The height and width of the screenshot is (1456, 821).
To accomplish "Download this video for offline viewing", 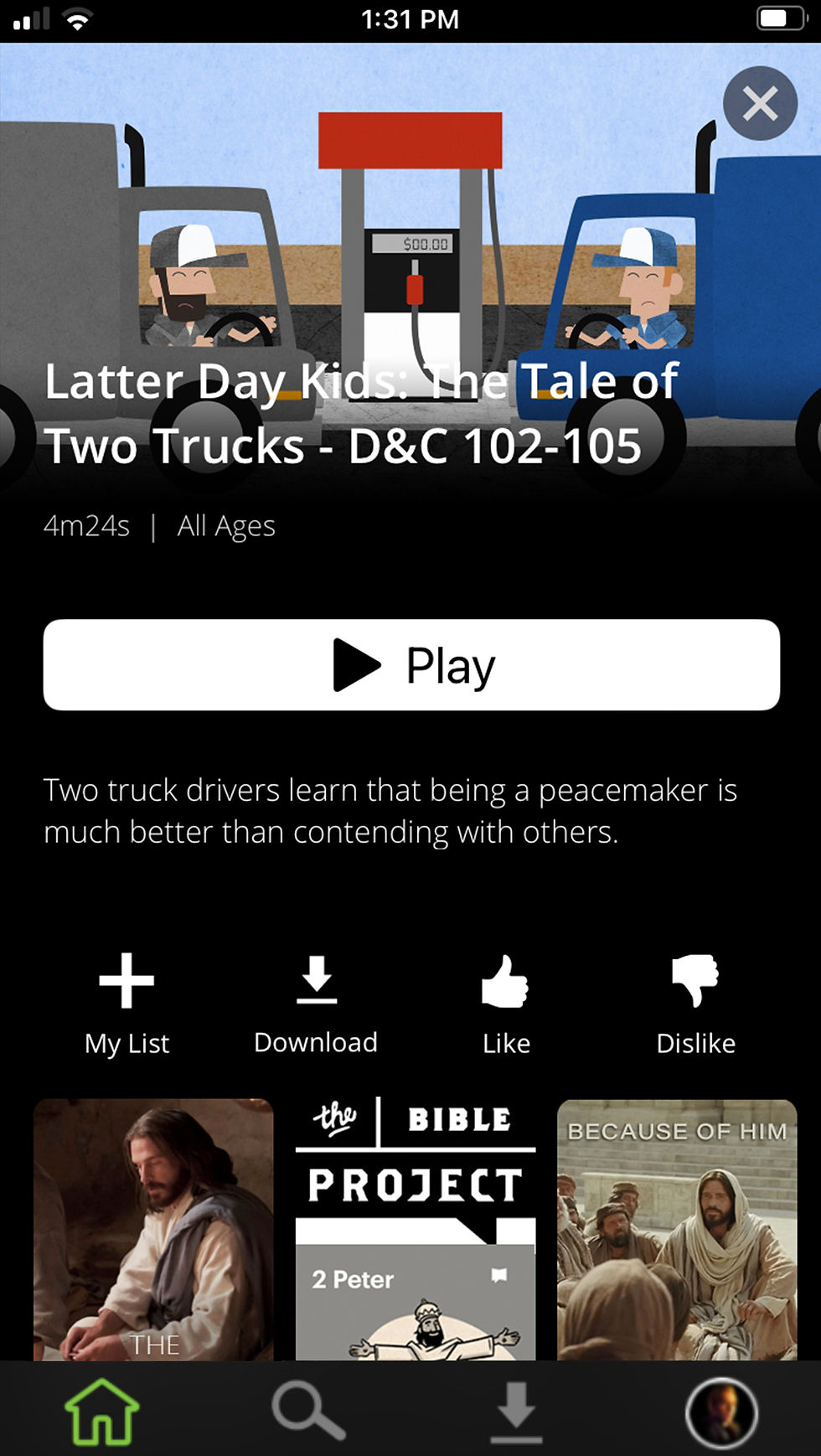I will coord(316,1003).
